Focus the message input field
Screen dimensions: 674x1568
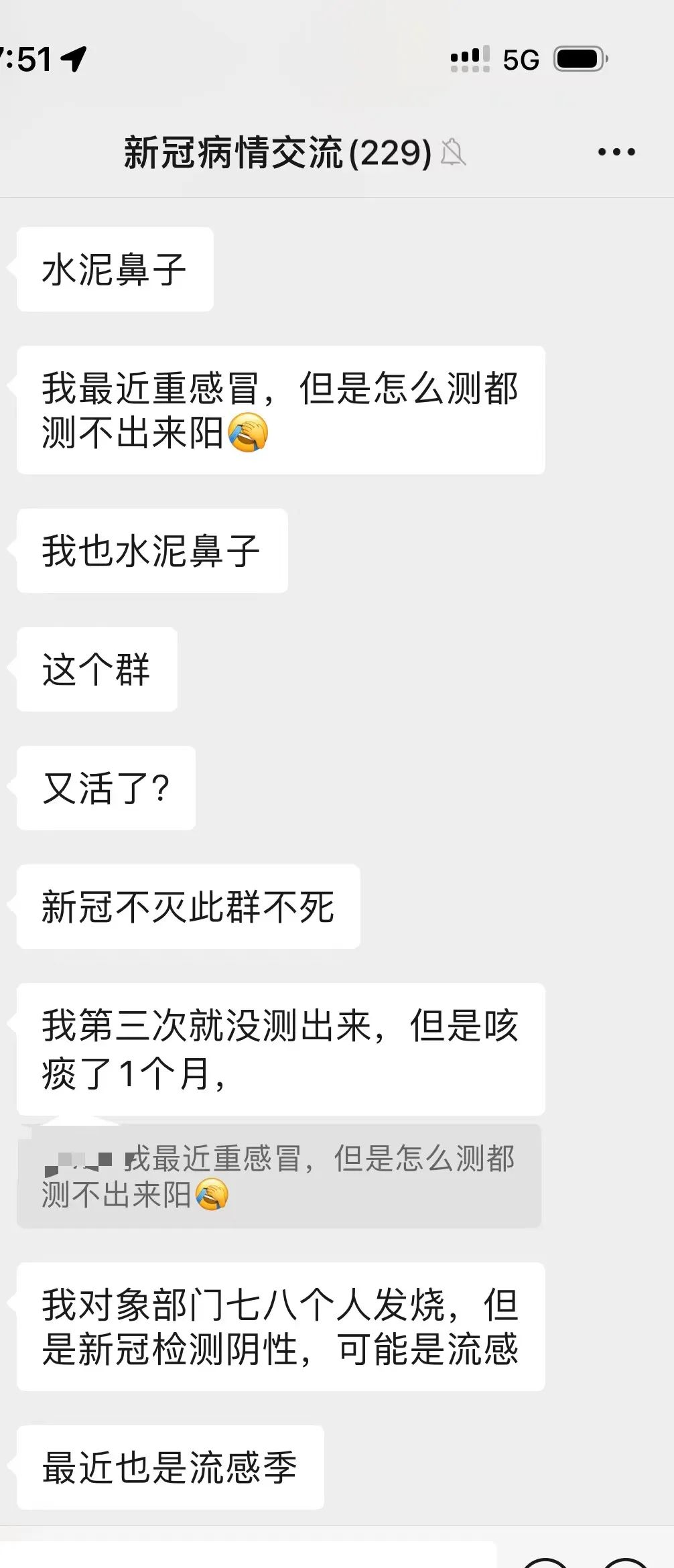point(248,1556)
